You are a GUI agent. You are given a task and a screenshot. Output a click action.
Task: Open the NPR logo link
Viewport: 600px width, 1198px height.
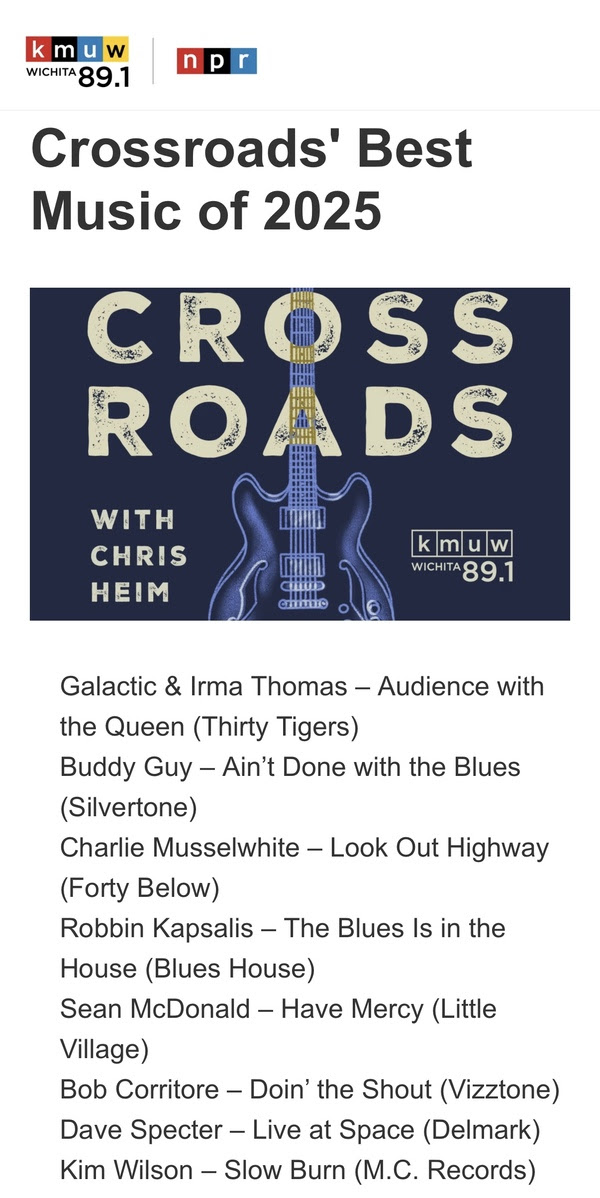coord(216,61)
